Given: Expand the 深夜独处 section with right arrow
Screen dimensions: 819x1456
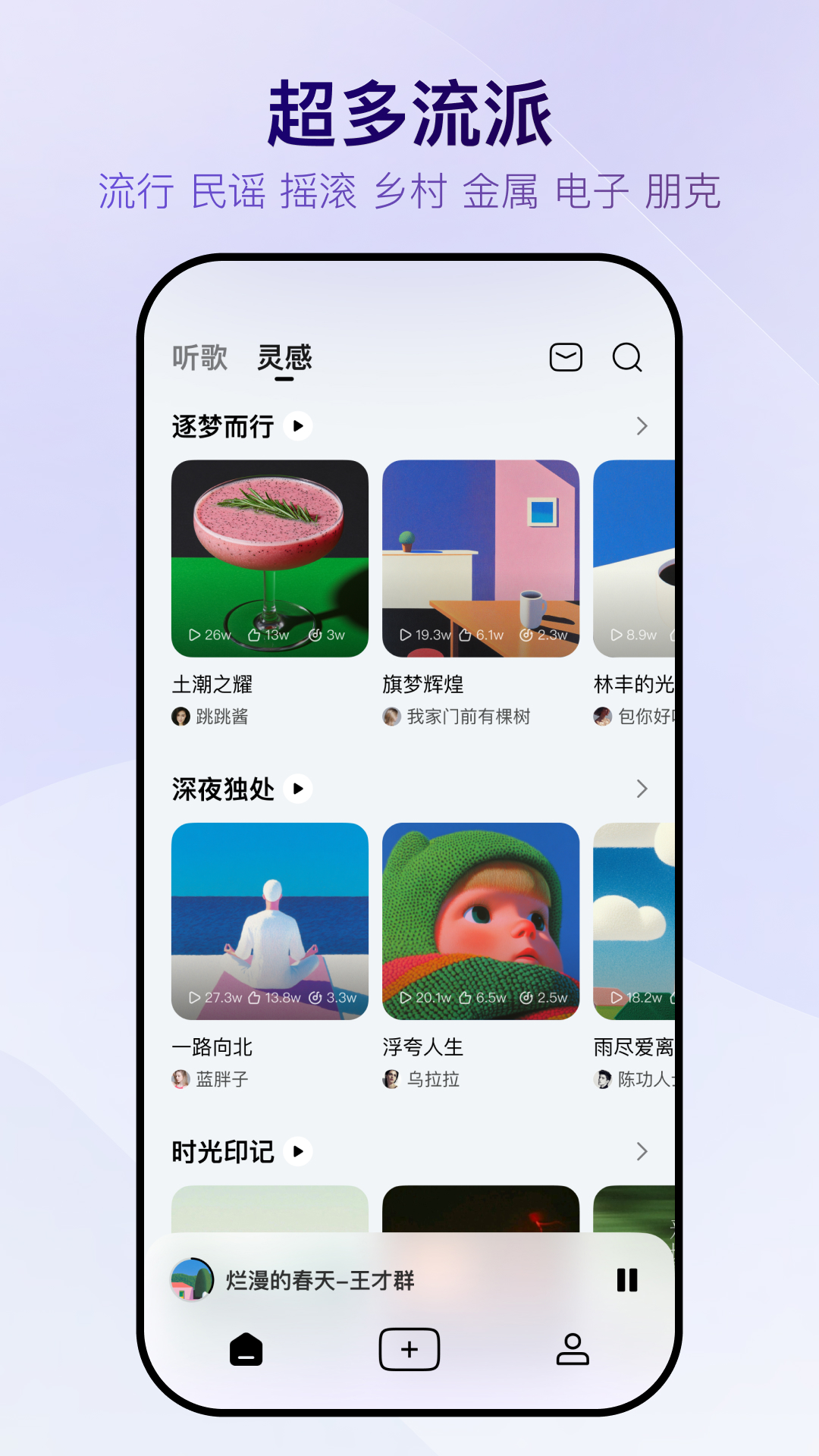Looking at the screenshot, I should [x=641, y=789].
